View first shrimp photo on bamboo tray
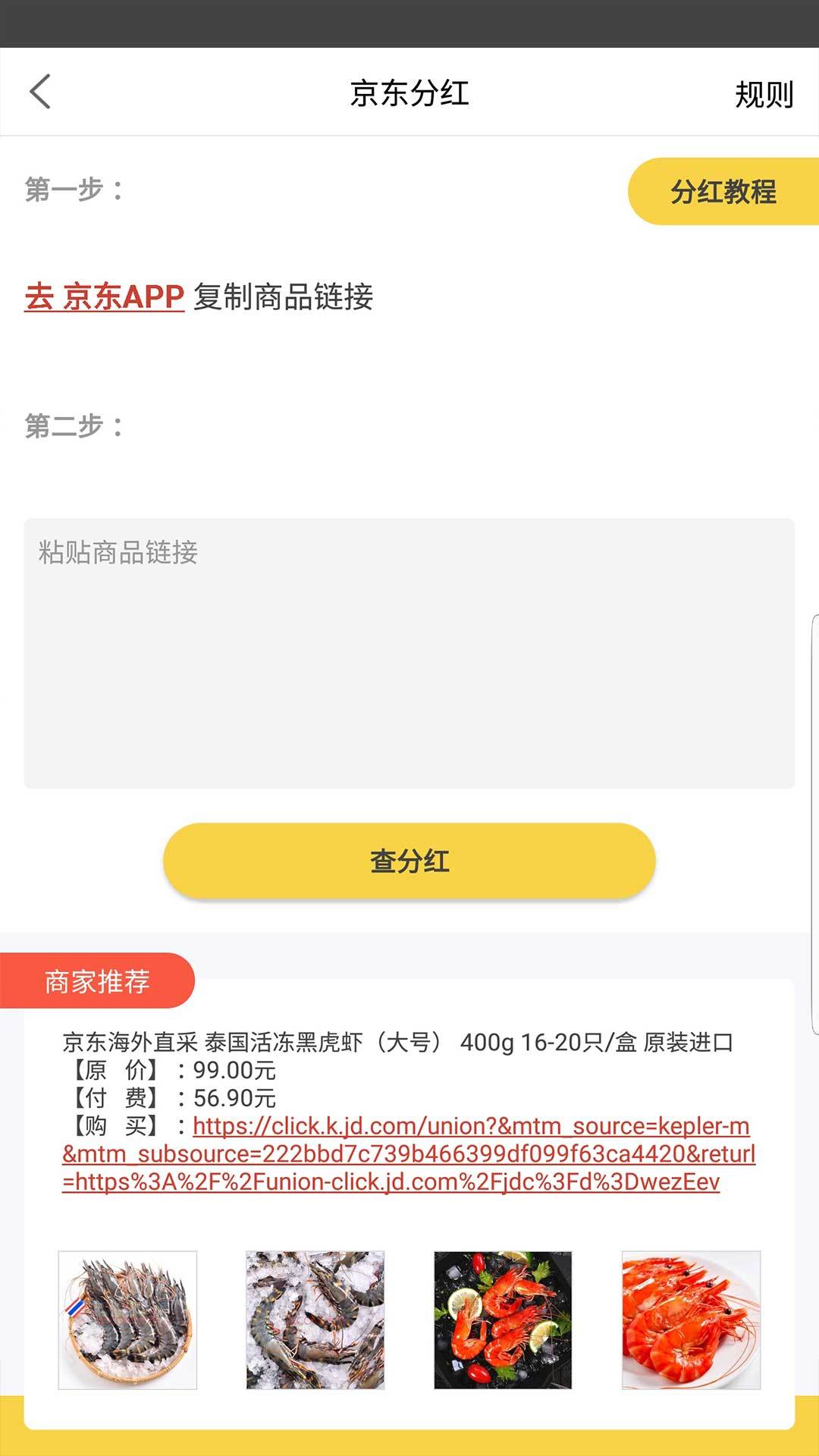Viewport: 819px width, 1456px height. pyautogui.click(x=127, y=1319)
